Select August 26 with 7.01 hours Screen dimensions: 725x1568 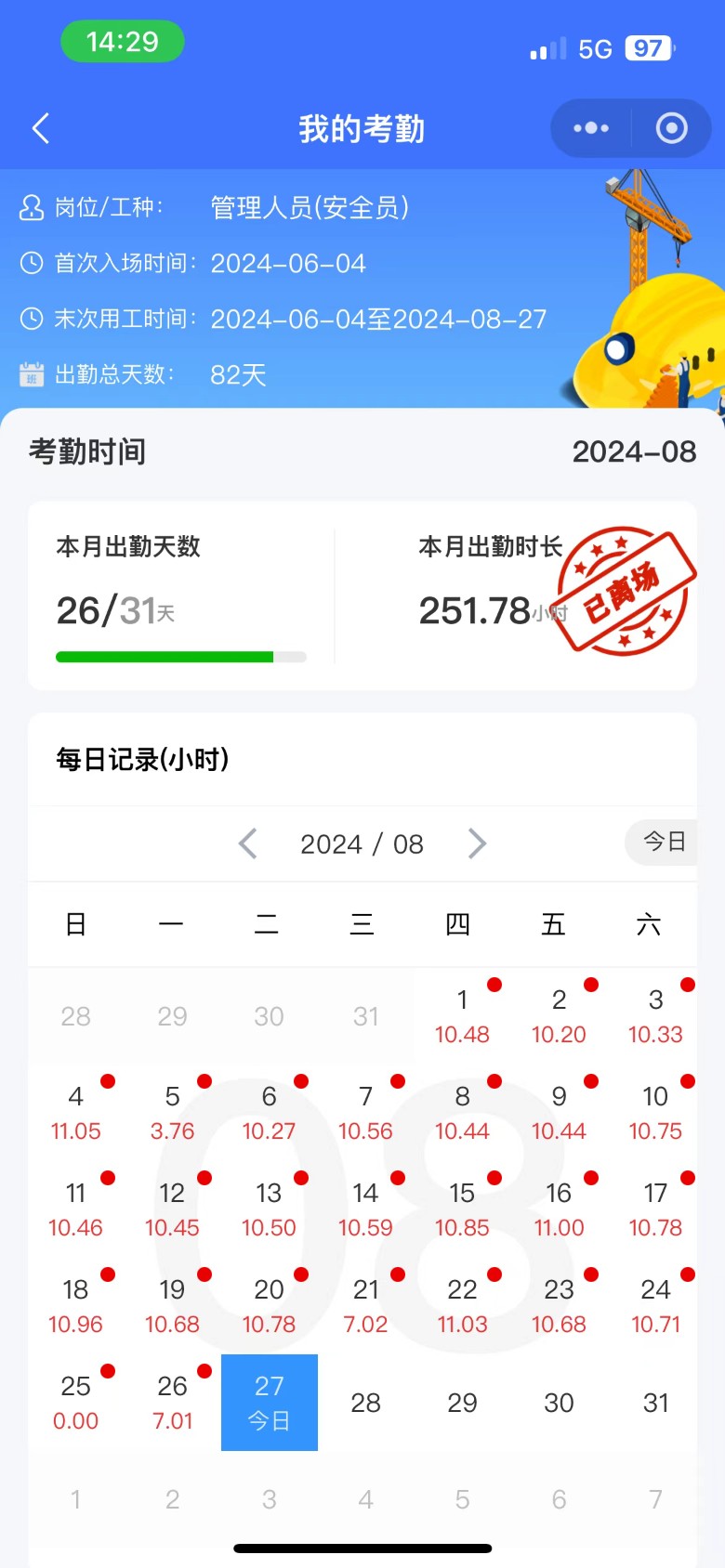point(172,1403)
